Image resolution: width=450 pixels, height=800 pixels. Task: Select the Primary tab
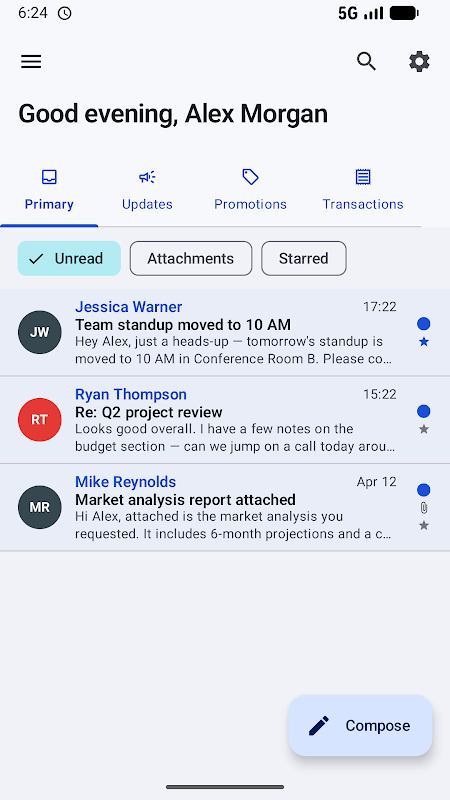coord(49,191)
